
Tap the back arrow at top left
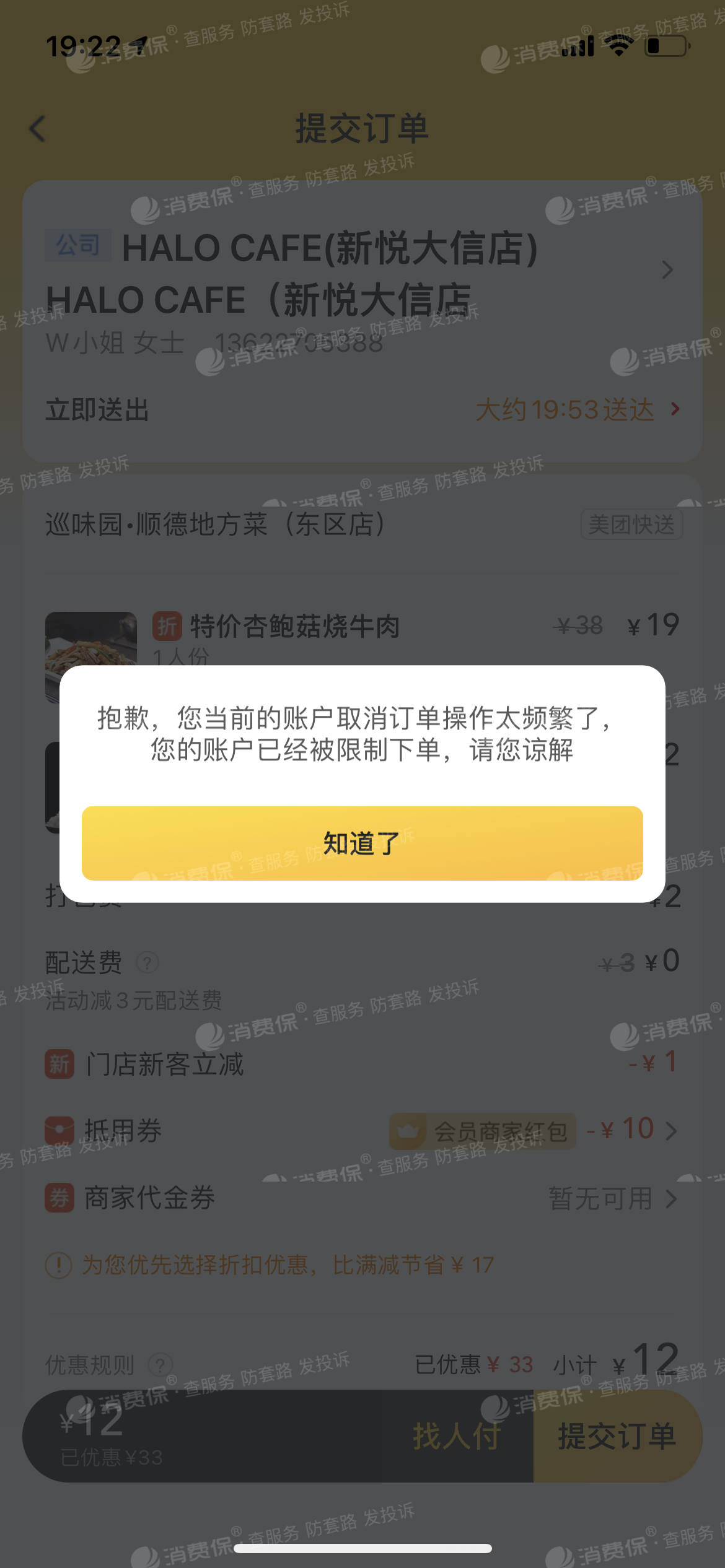coord(37,128)
